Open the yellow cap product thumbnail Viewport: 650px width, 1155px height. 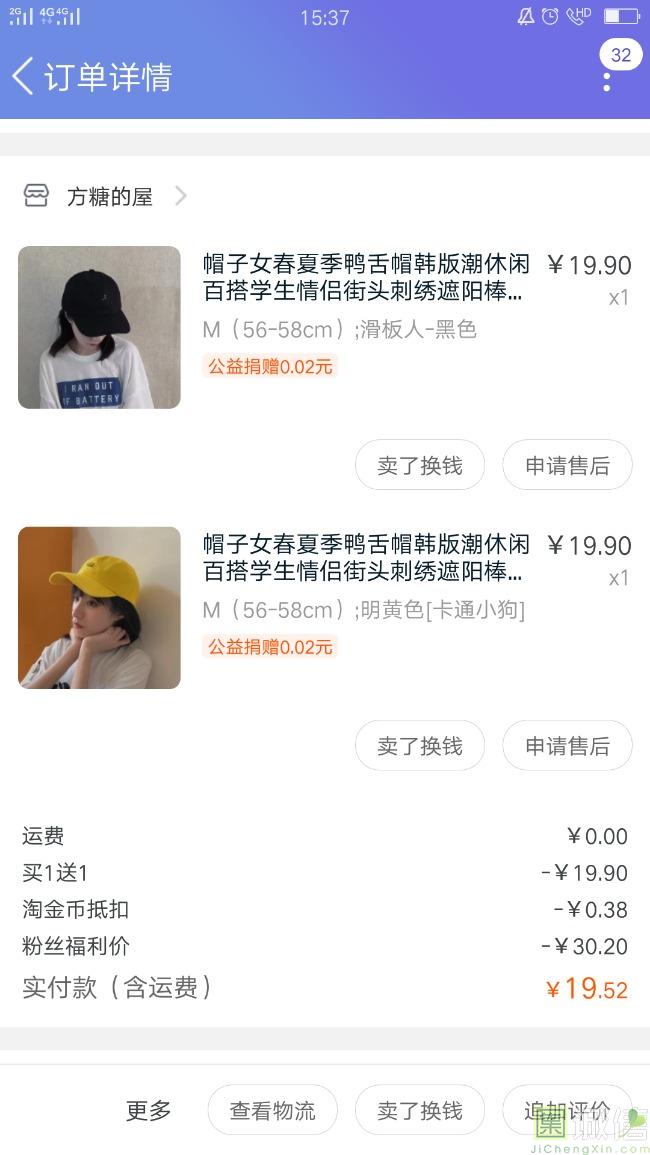pyautogui.click(x=99, y=608)
